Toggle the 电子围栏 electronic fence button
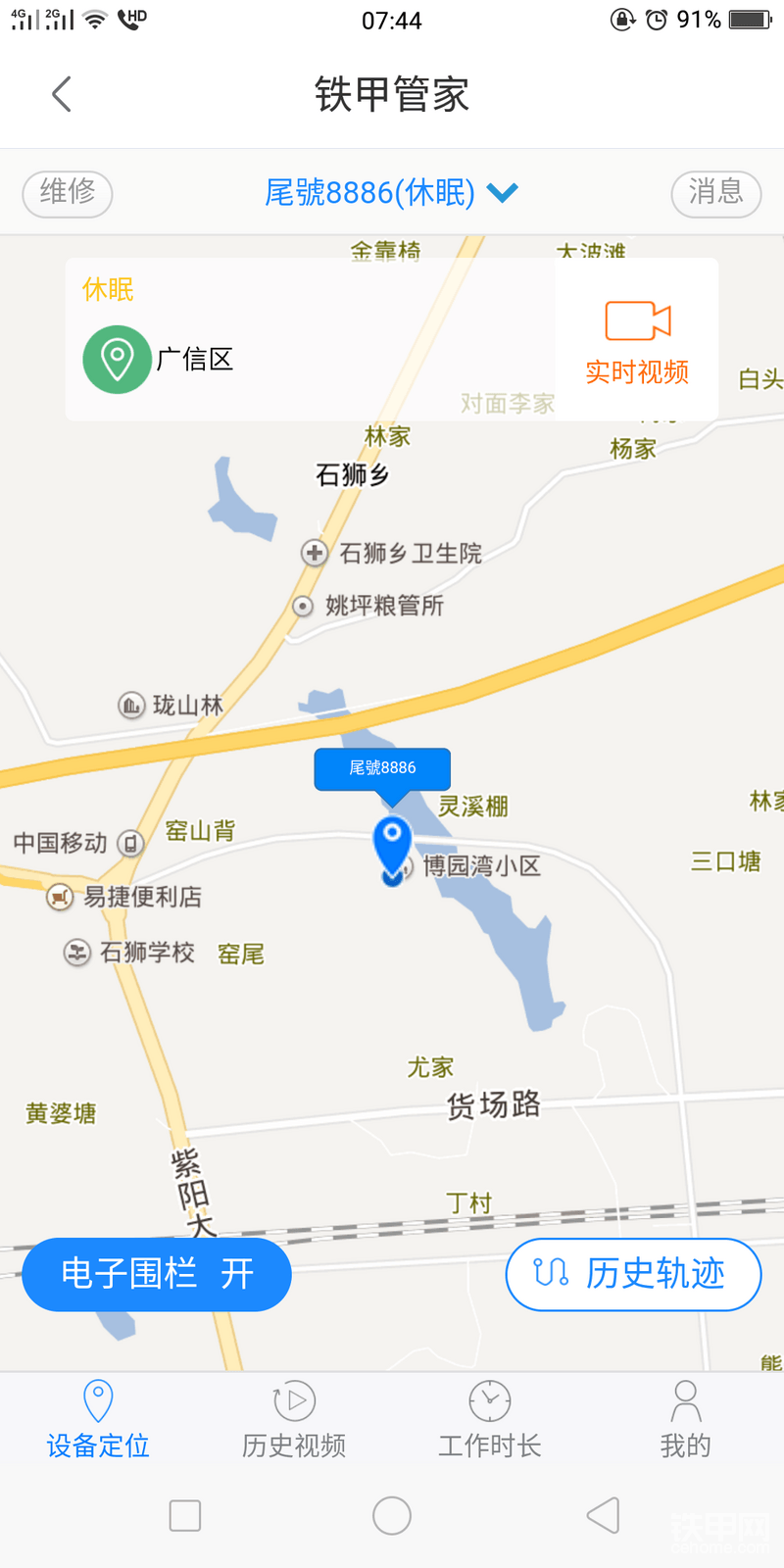The width and height of the screenshot is (784, 1568). click(x=157, y=1274)
